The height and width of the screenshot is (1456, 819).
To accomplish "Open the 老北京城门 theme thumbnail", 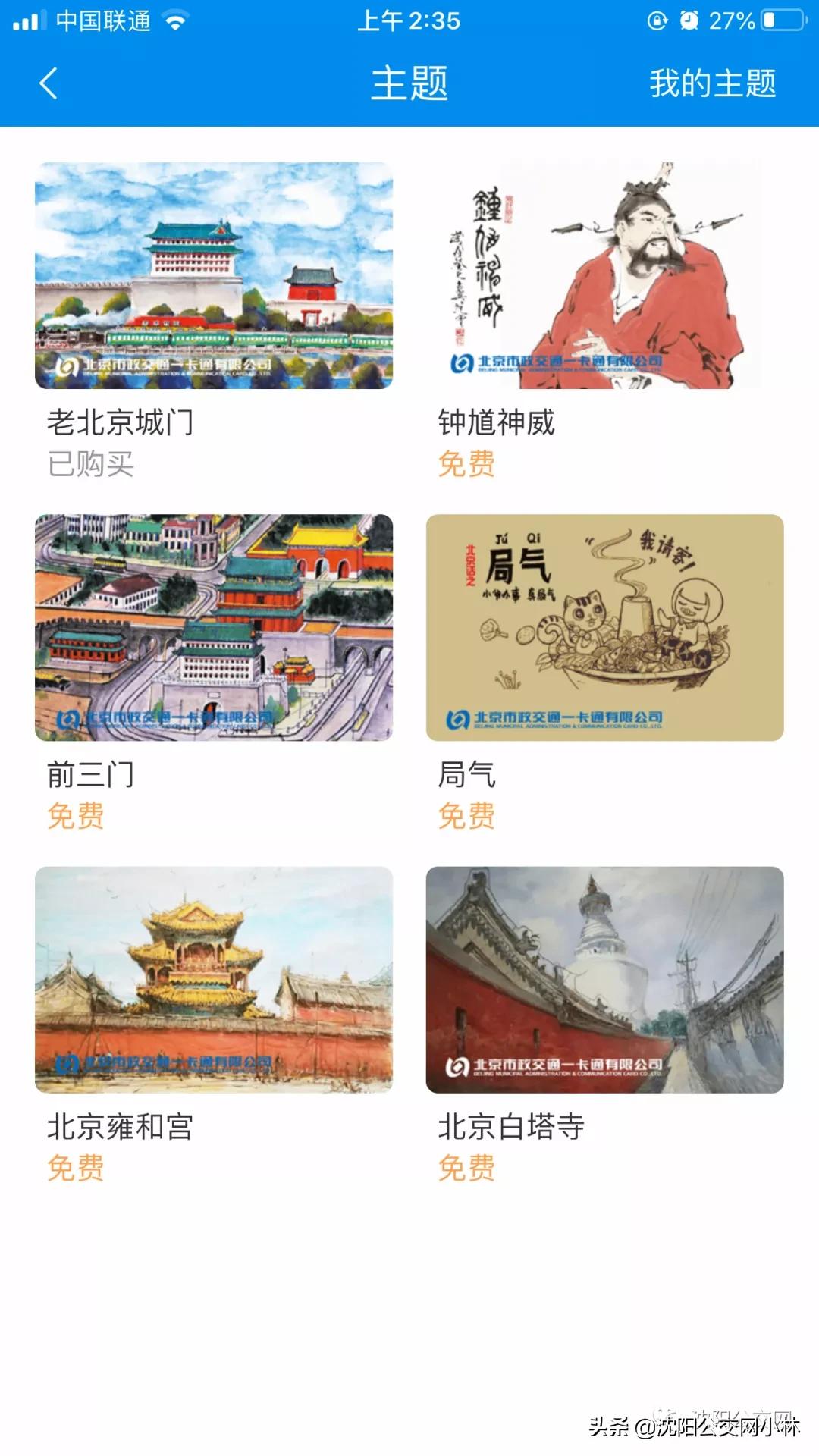I will click(215, 275).
